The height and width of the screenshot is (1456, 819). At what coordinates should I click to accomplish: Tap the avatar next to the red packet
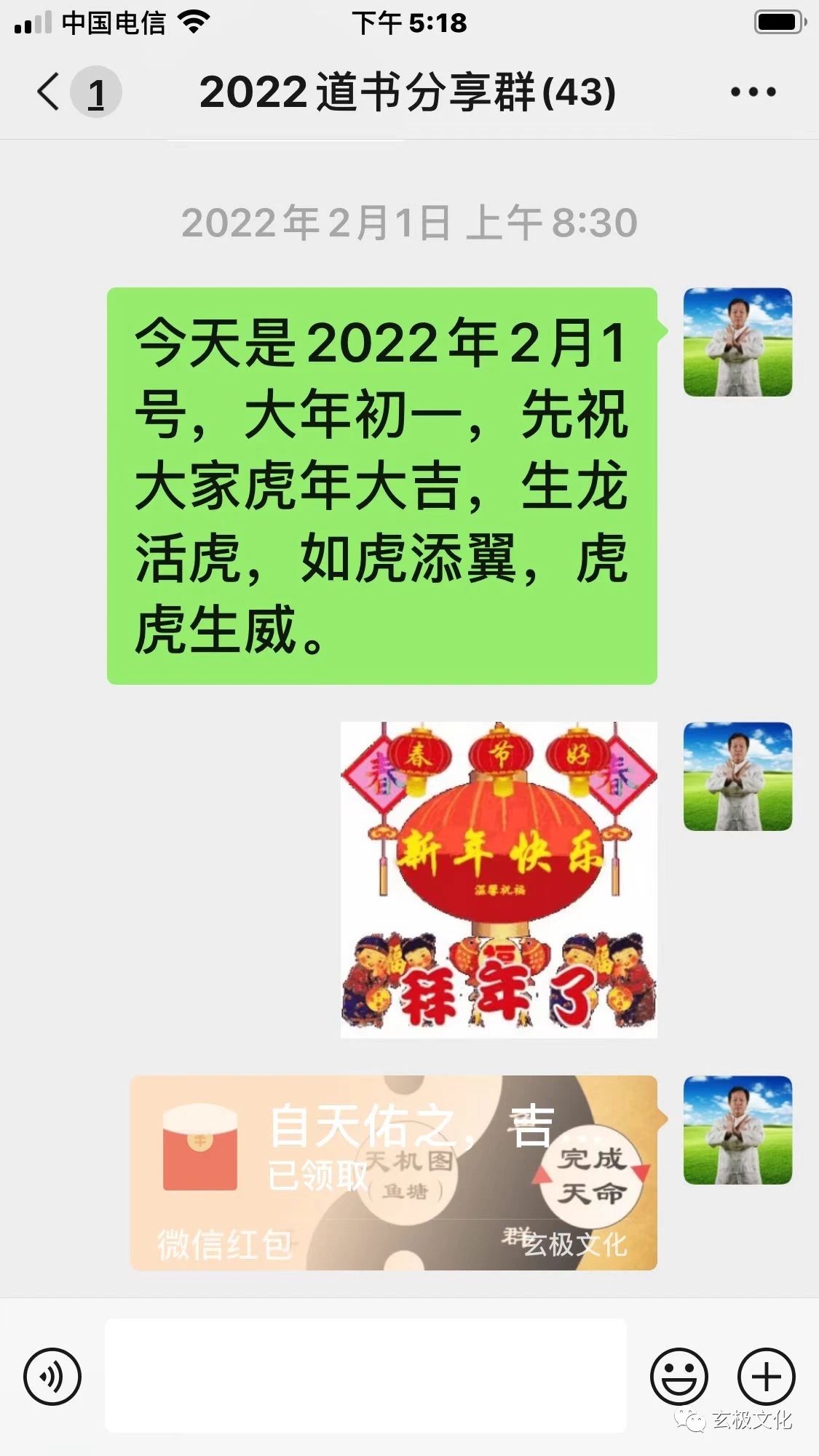[x=737, y=1130]
